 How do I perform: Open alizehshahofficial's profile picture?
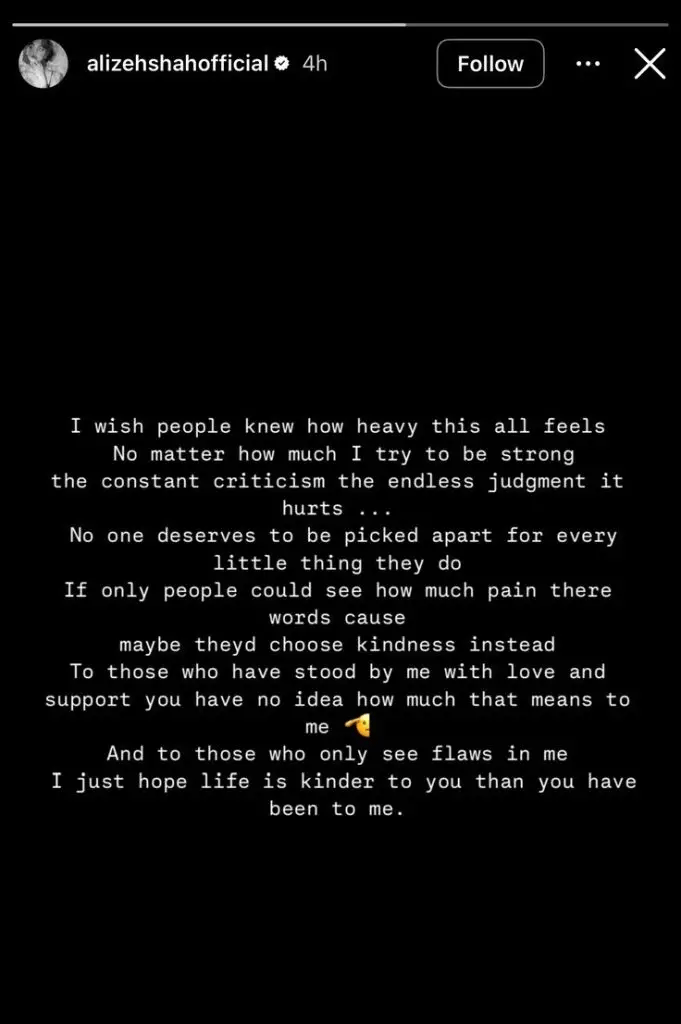43,64
